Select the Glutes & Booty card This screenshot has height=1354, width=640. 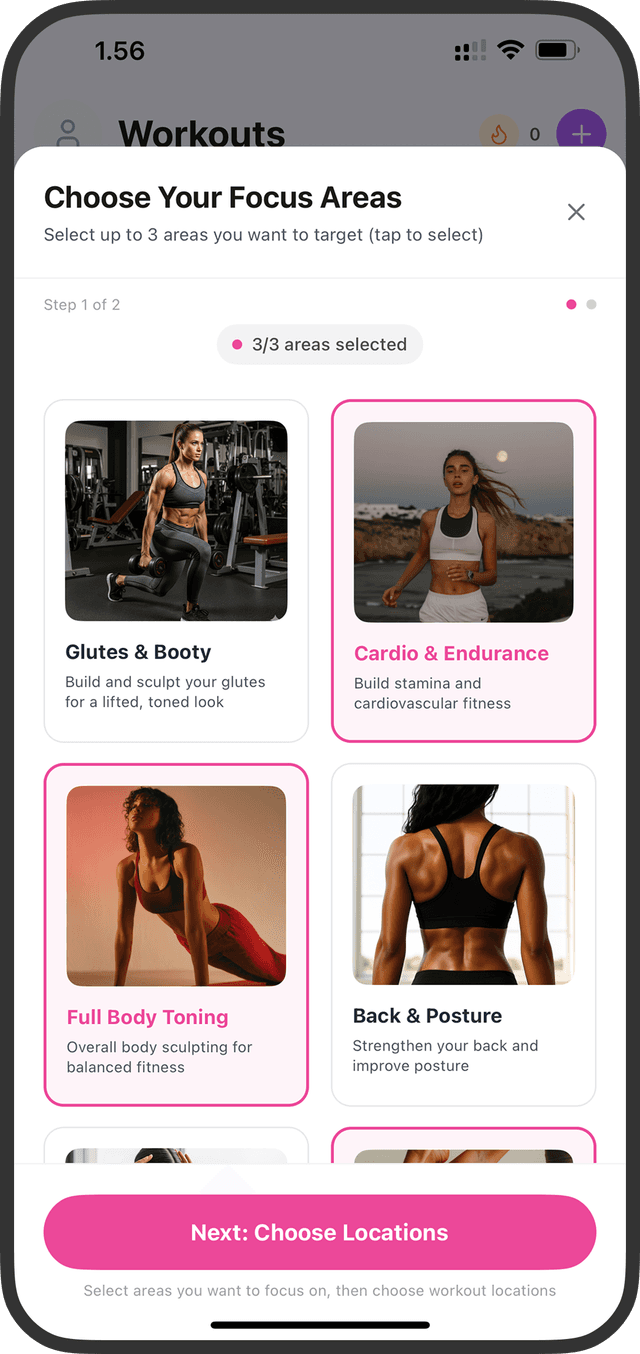click(x=176, y=571)
